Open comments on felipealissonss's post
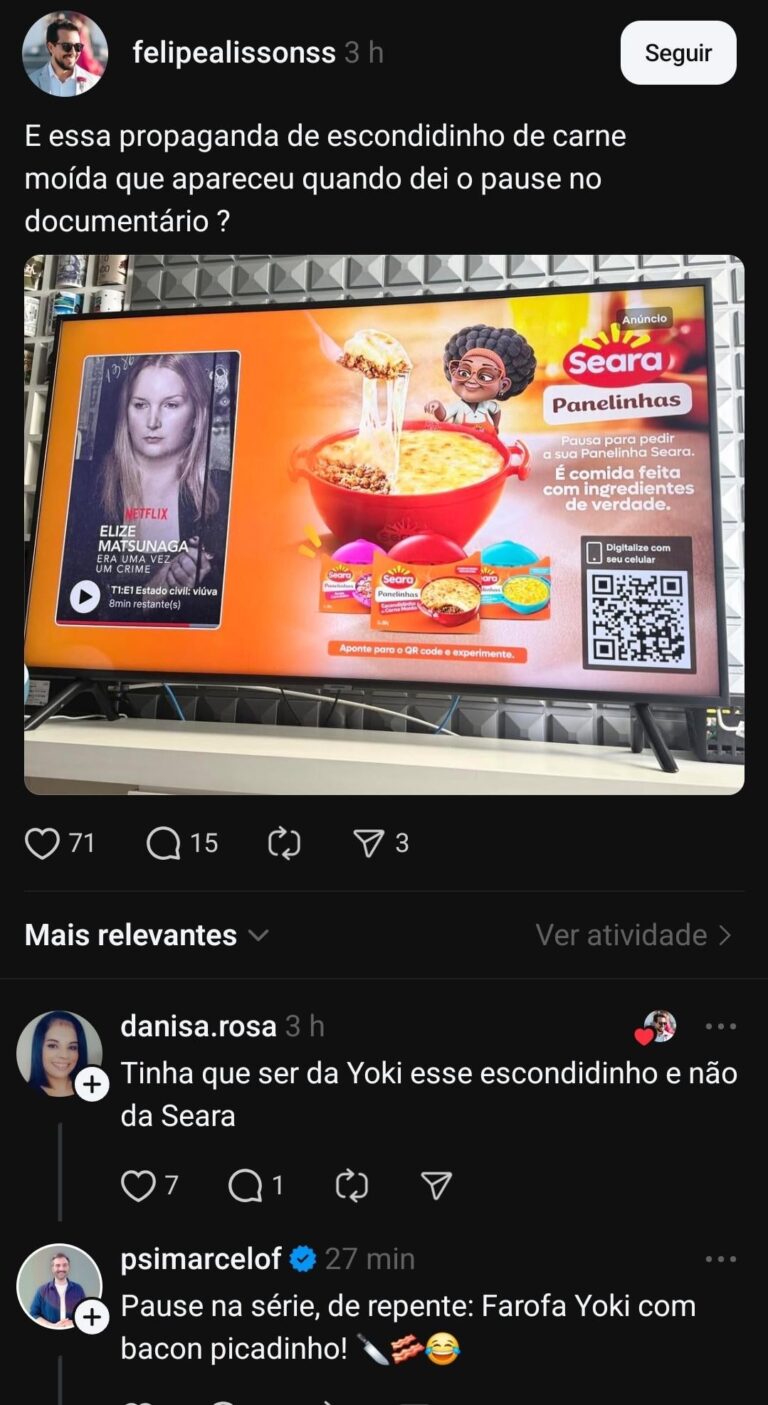768x1405 pixels. [164, 844]
